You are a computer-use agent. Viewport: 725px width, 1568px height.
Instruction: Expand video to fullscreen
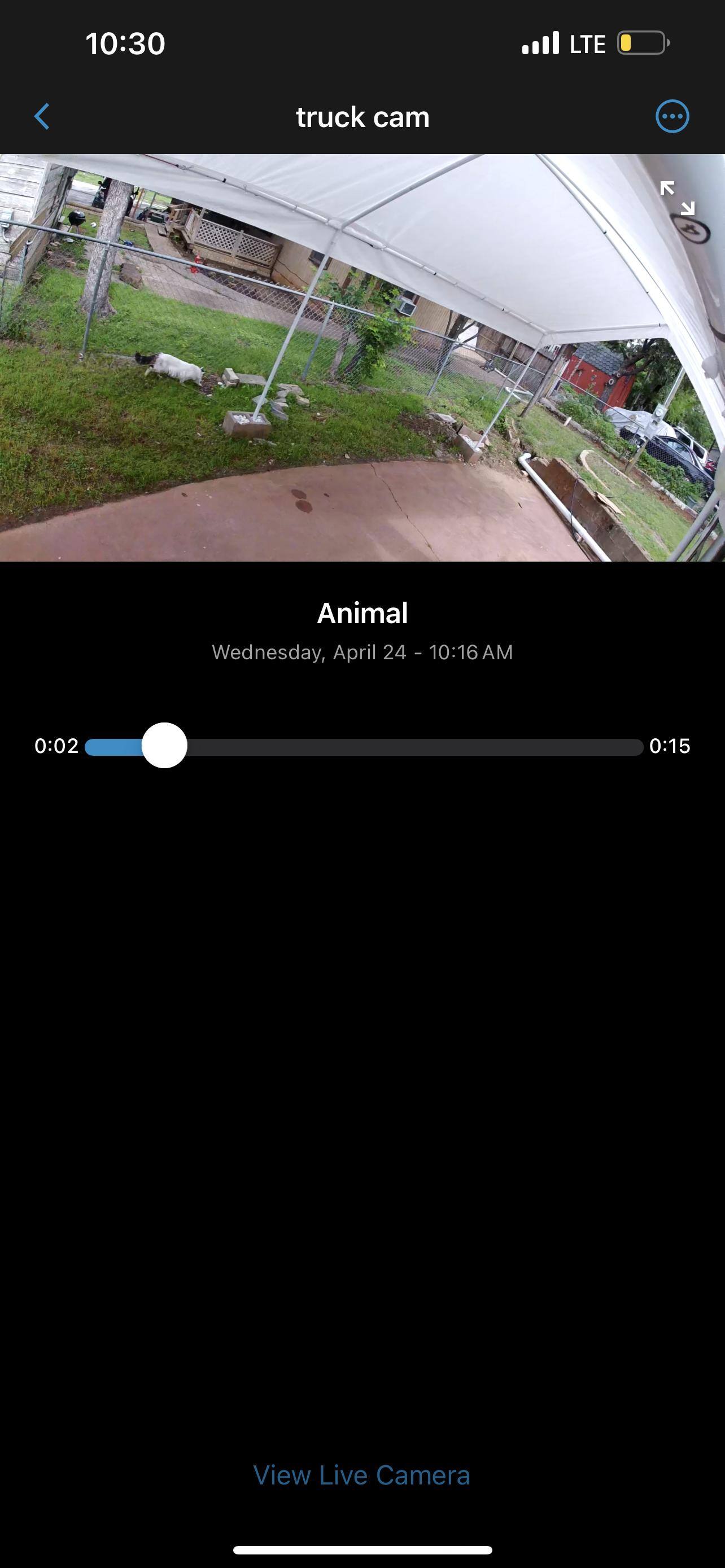click(677, 198)
